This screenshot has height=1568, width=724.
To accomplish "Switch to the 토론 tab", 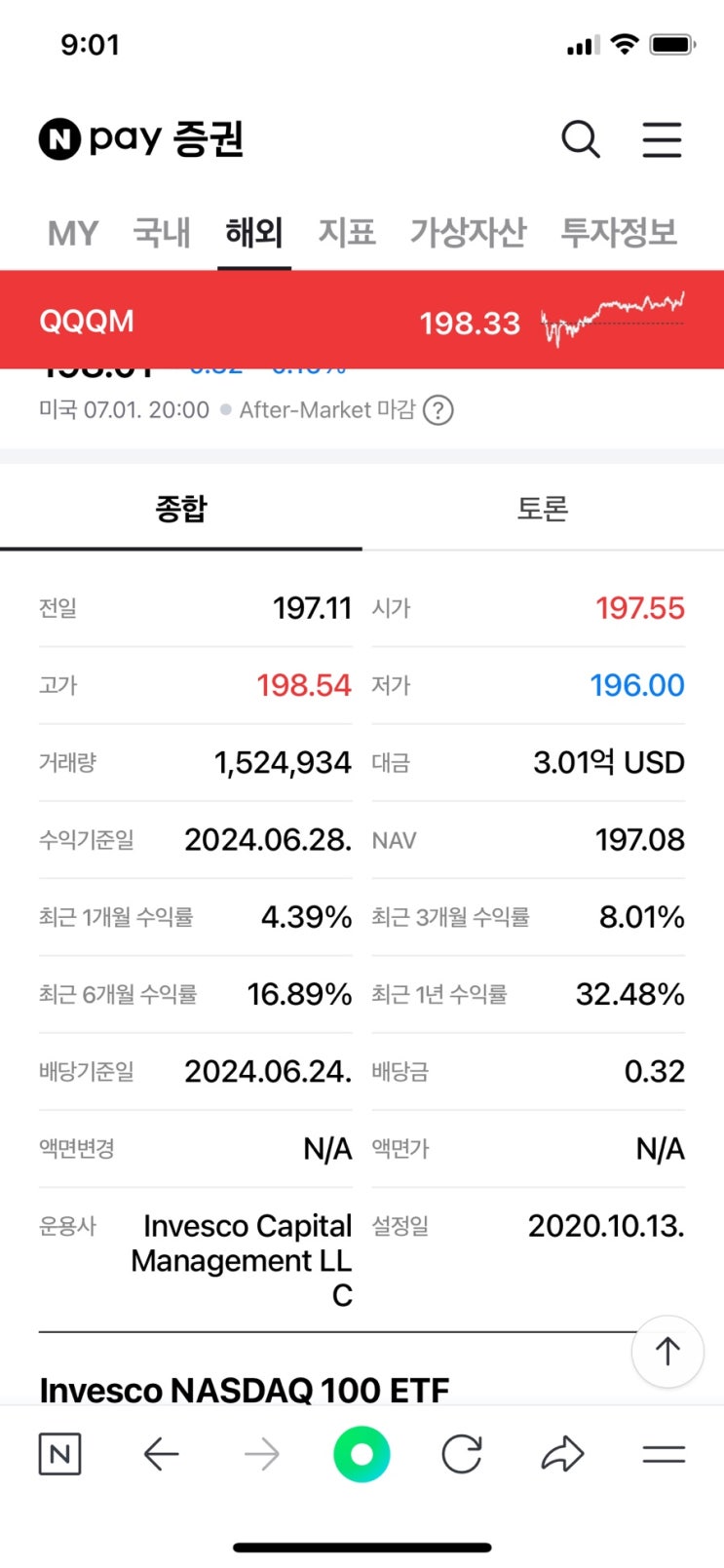I will pos(543,509).
